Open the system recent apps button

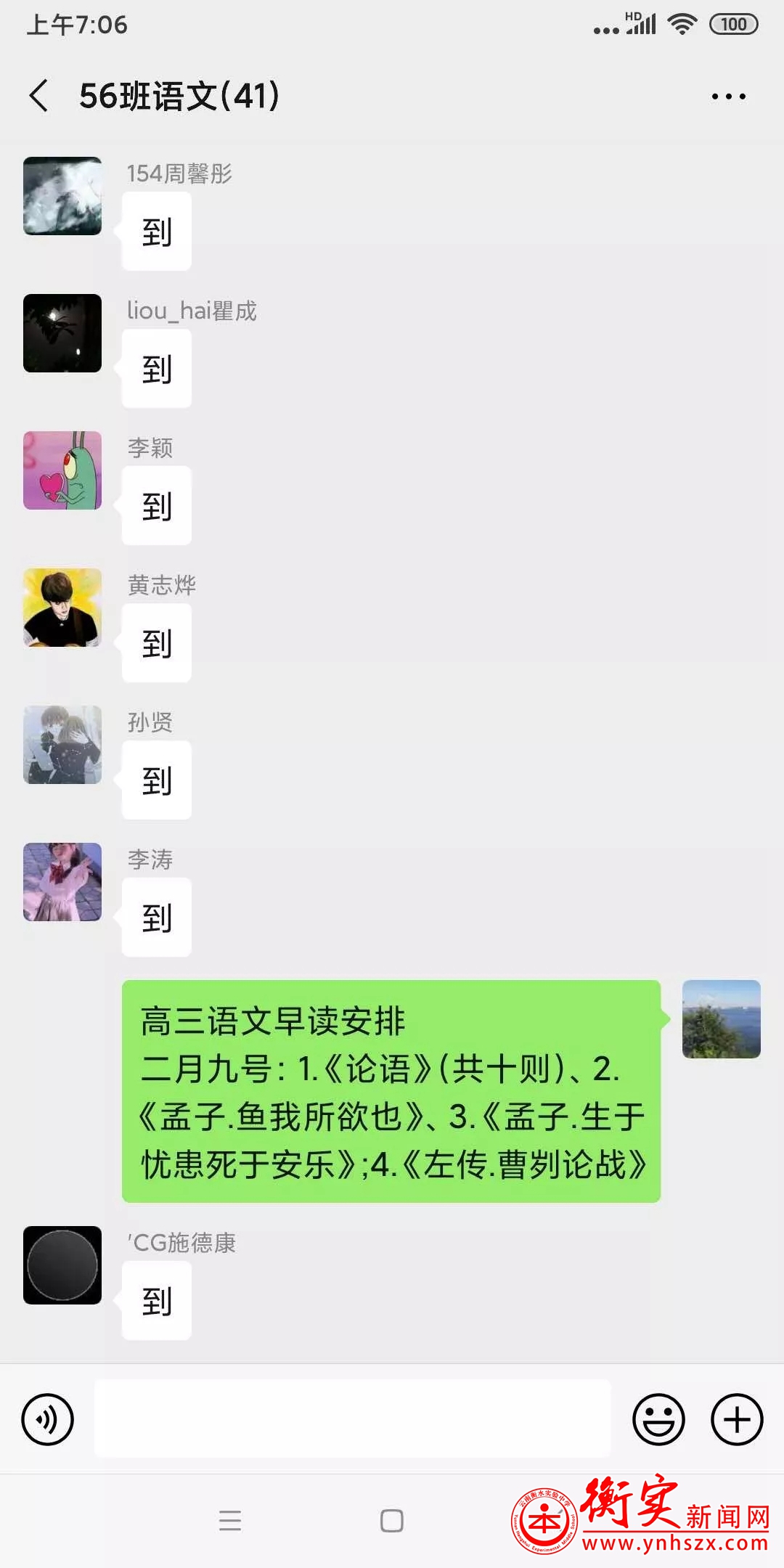point(230,1520)
